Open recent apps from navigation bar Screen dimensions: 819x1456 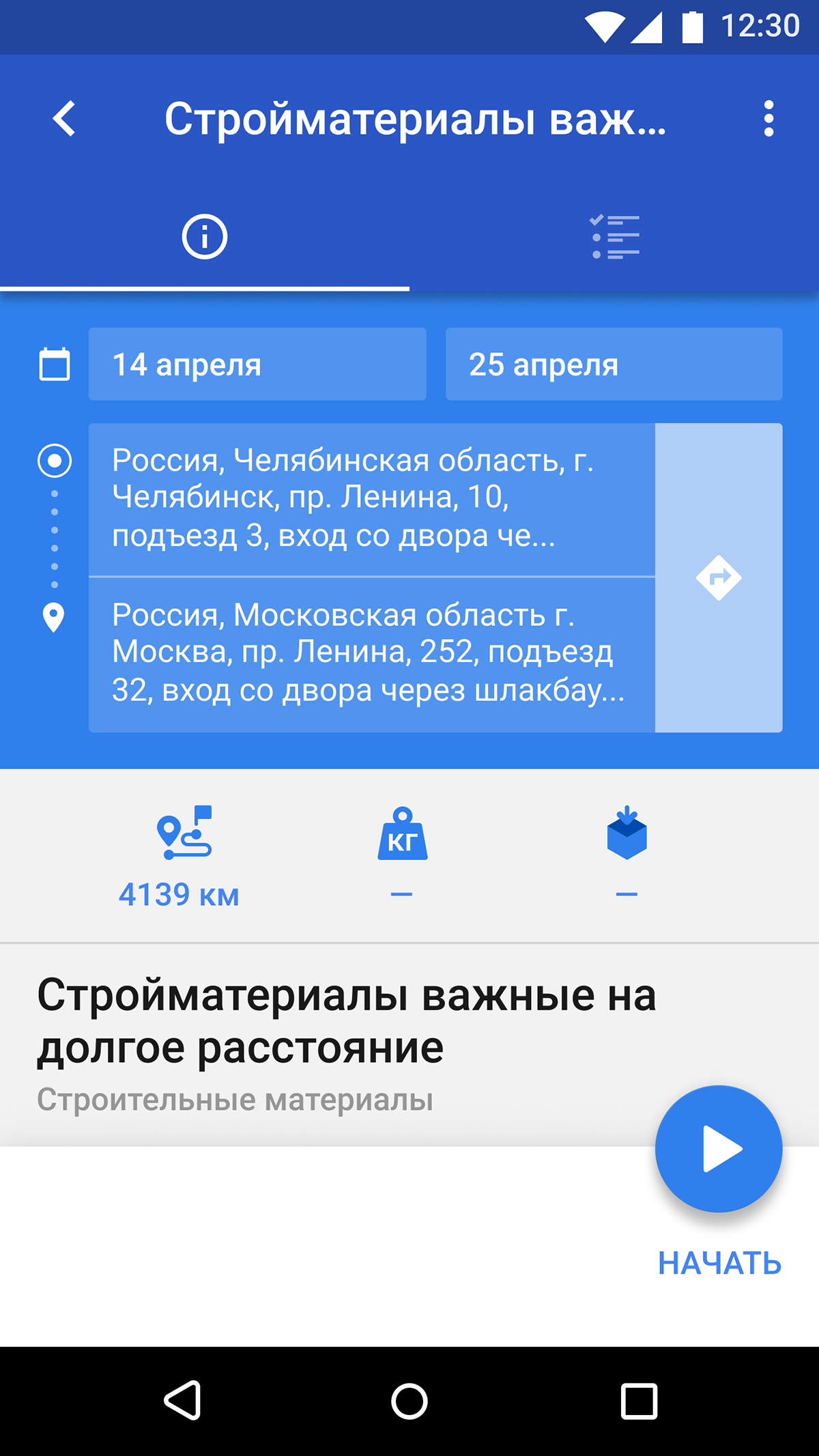(639, 1401)
